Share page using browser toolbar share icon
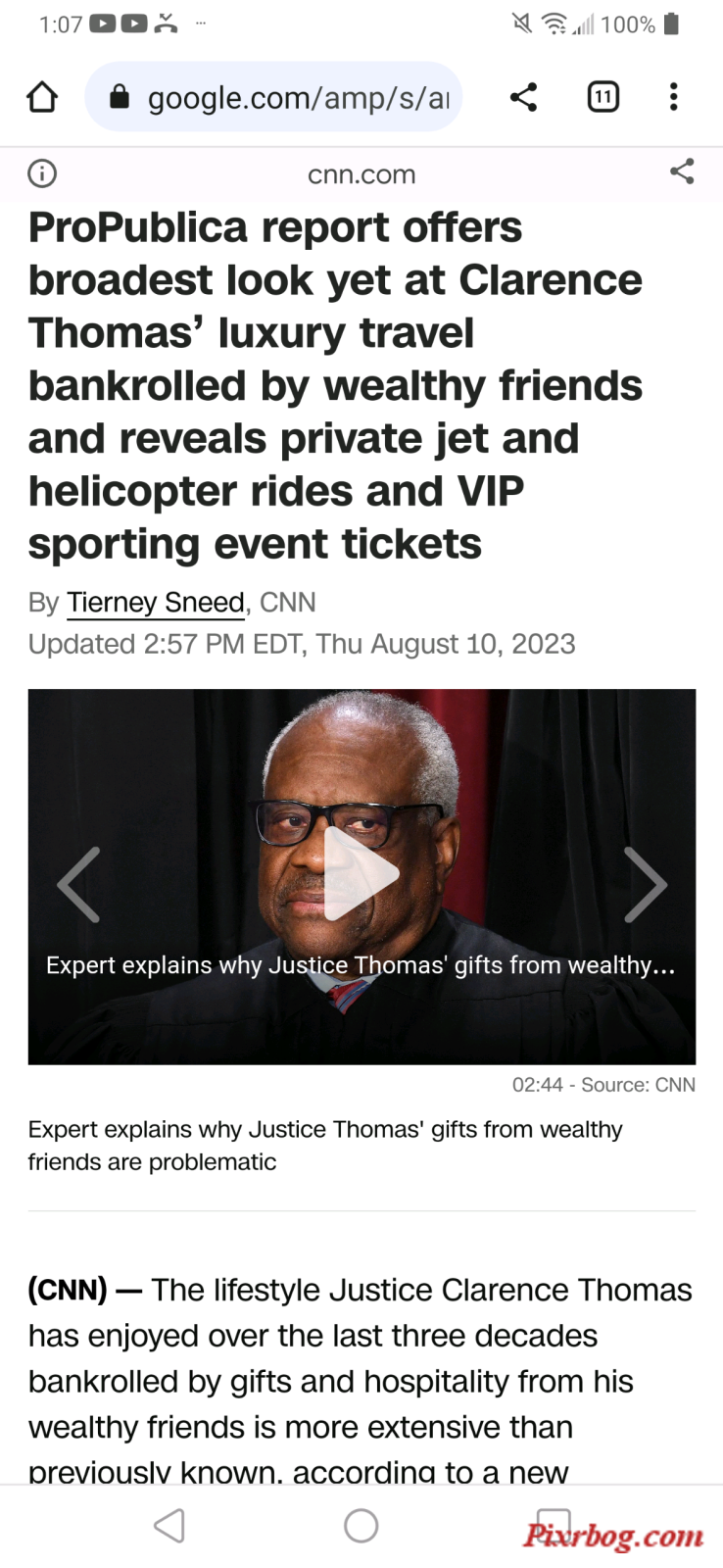The width and height of the screenshot is (723, 1568). [x=523, y=97]
